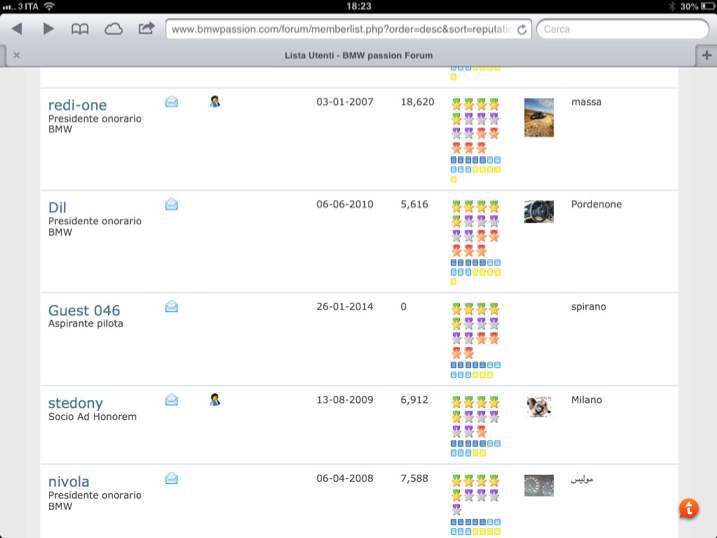Open redi-one's profile link
This screenshot has width=717, height=538.
point(77,105)
